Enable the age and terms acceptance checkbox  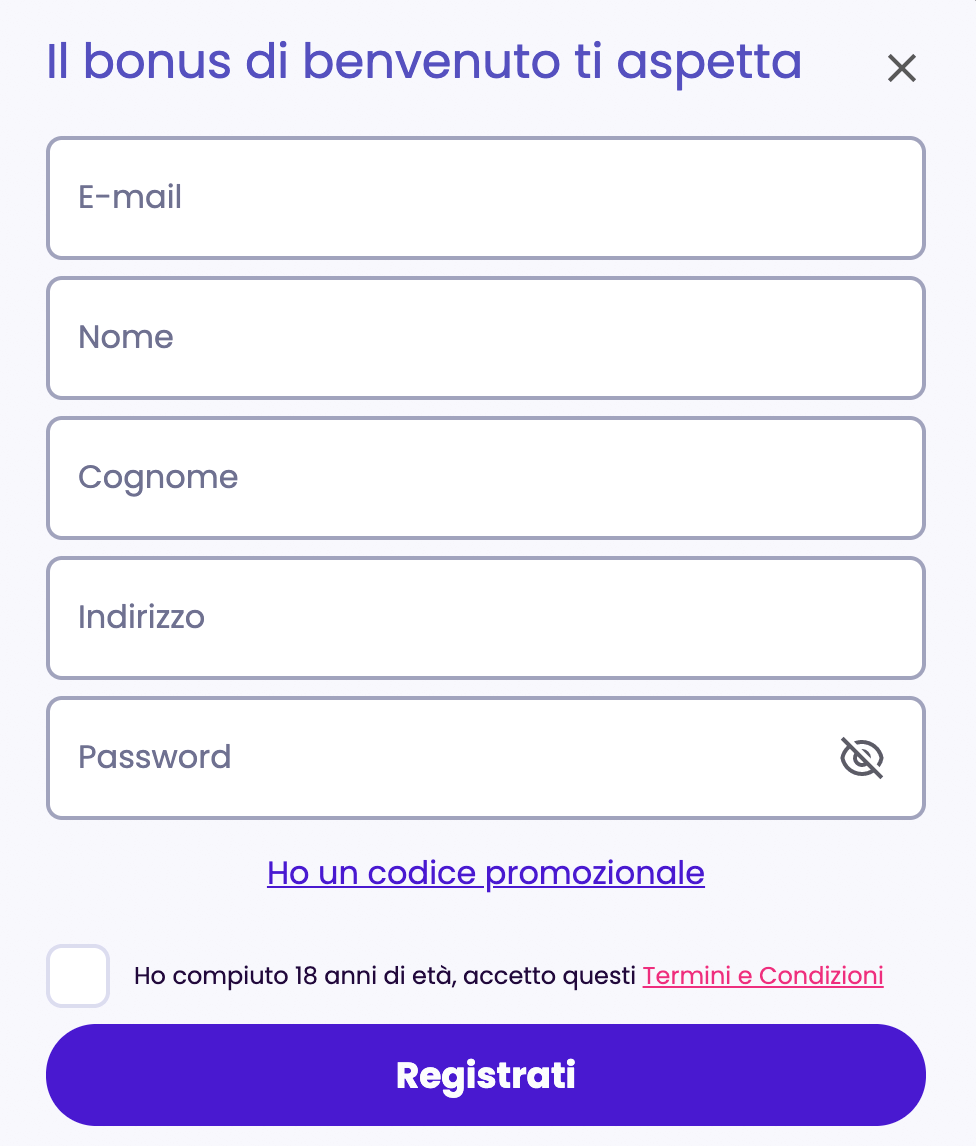pos(77,975)
